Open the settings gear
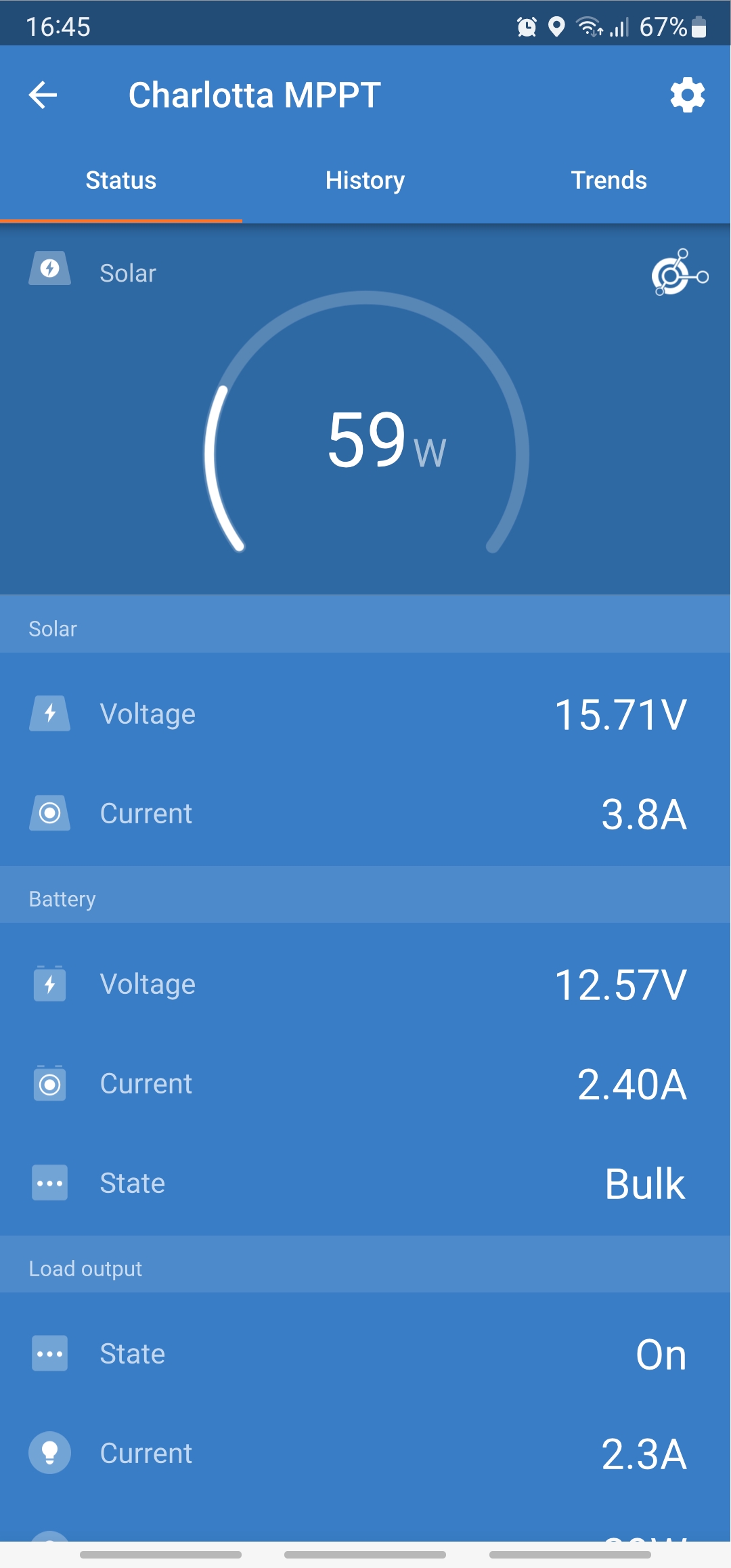Image resolution: width=731 pixels, height=1568 pixels. (687, 95)
